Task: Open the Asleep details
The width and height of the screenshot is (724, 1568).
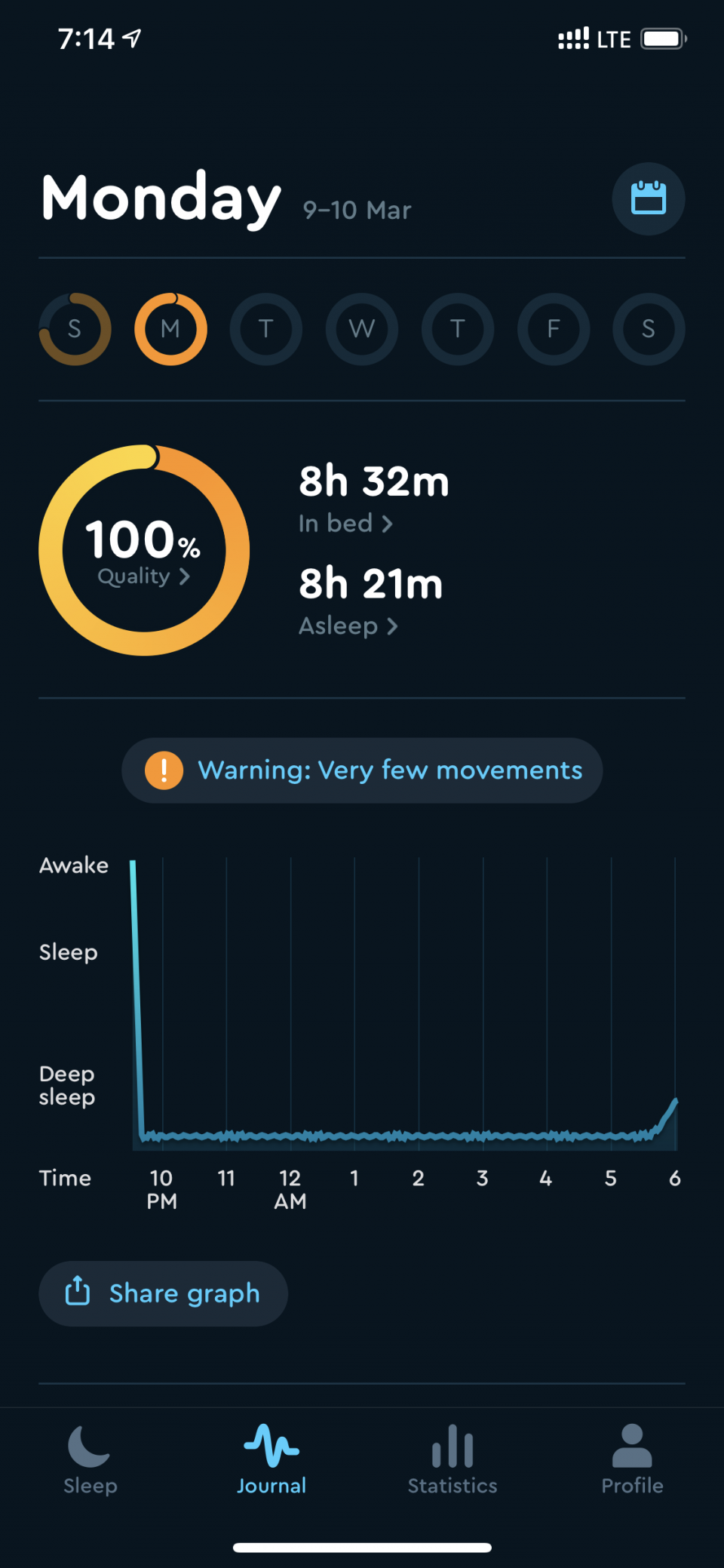Action: tap(348, 626)
